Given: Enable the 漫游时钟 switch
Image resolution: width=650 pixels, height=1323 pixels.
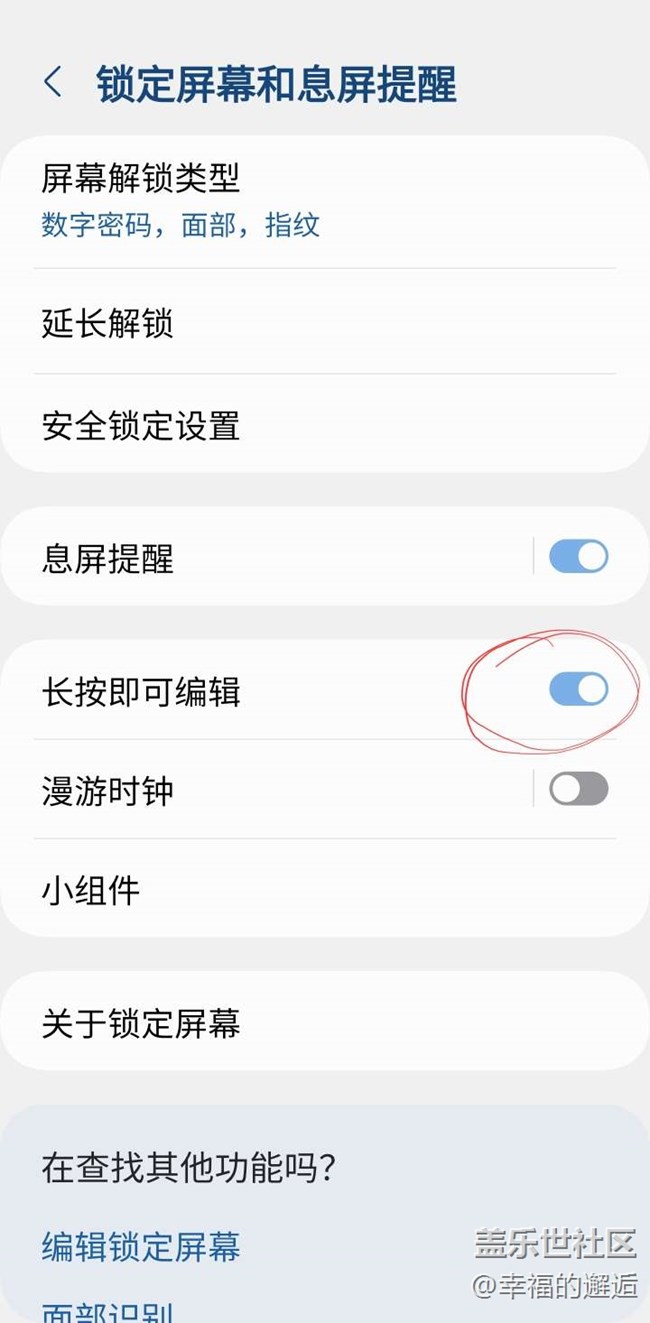Looking at the screenshot, I should (x=578, y=789).
